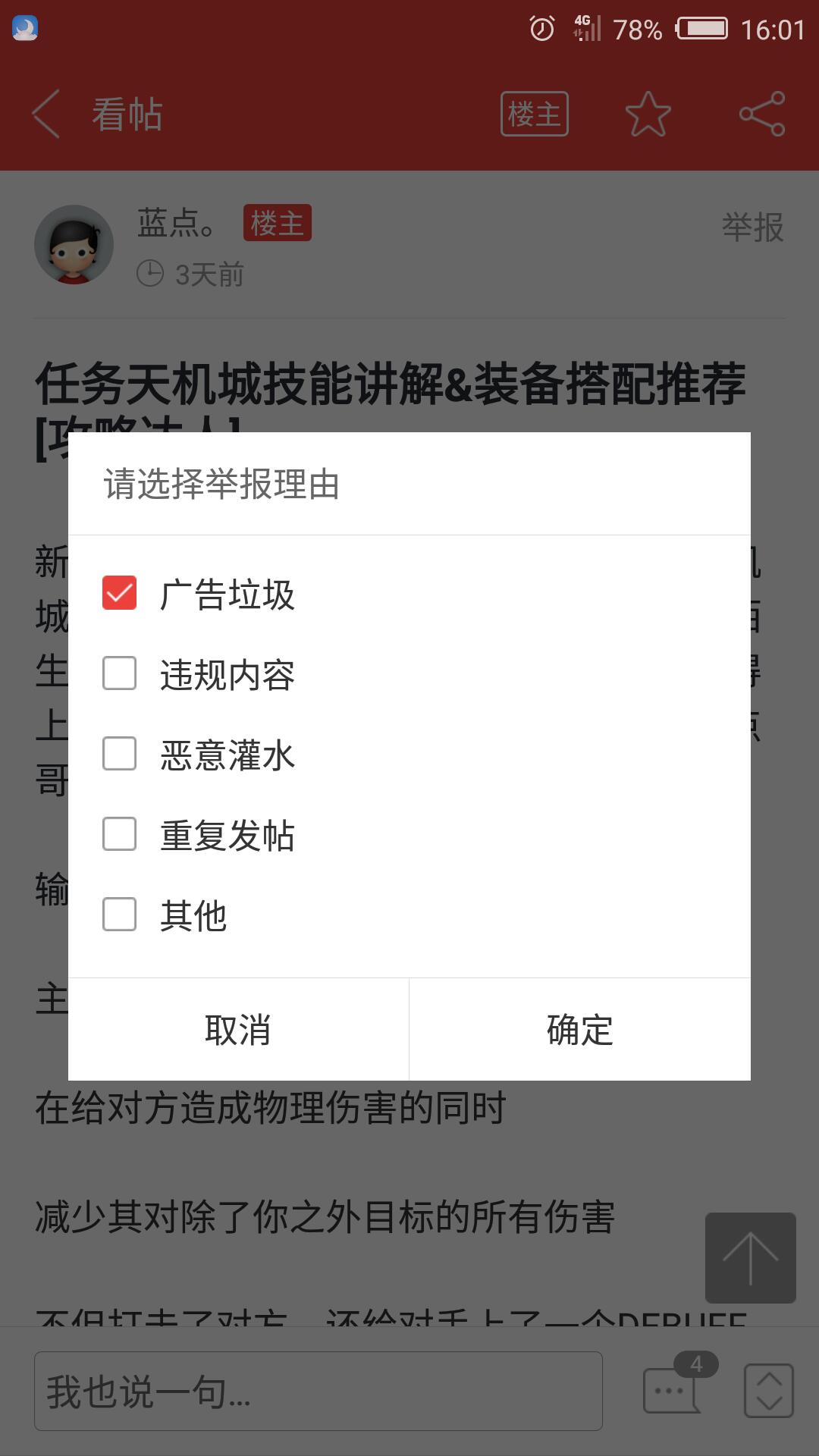Image resolution: width=819 pixels, height=1456 pixels.
Task: Choose 其他 as report reason
Action: tap(120, 915)
